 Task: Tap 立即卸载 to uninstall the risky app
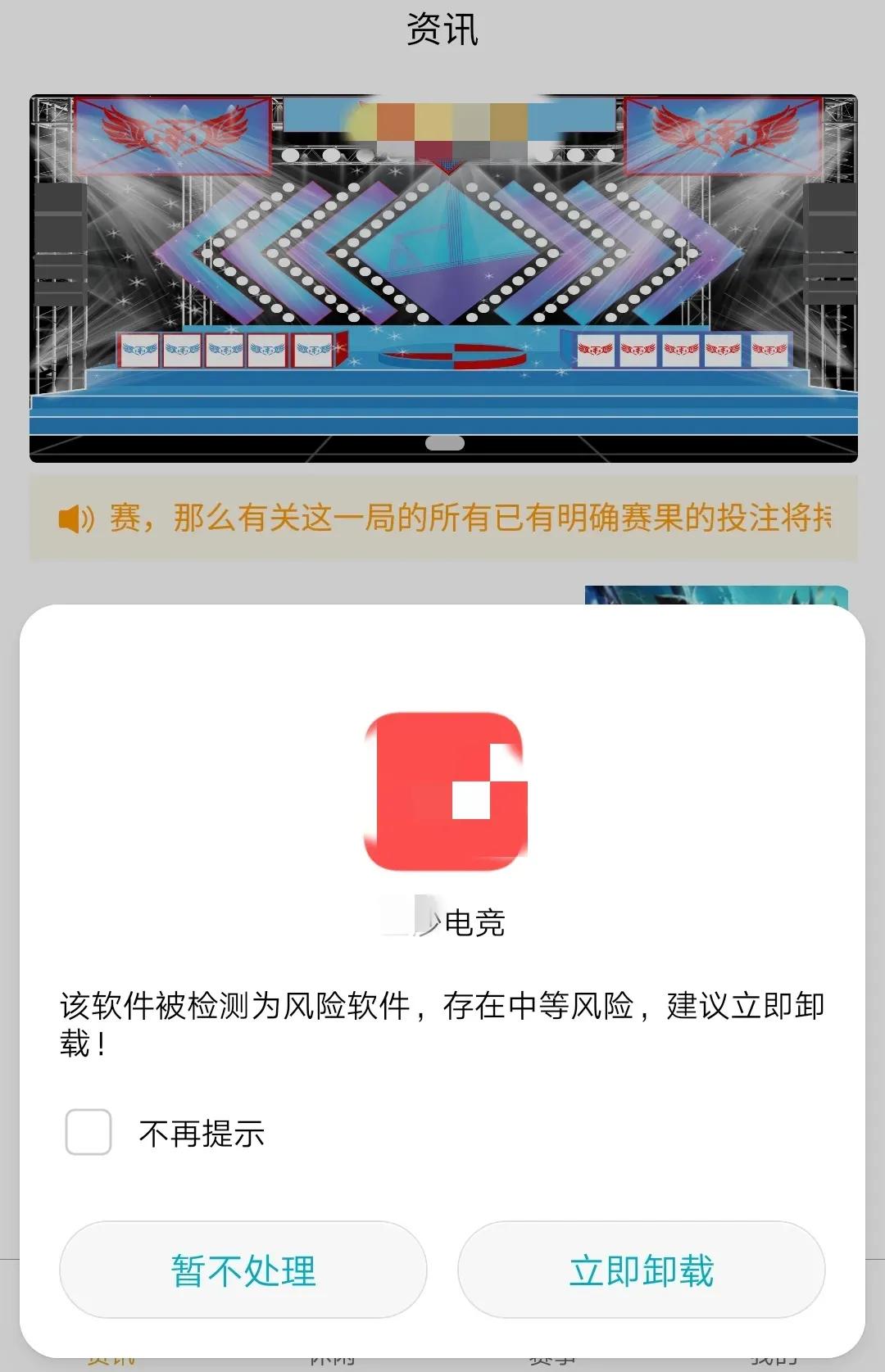[x=642, y=1269]
